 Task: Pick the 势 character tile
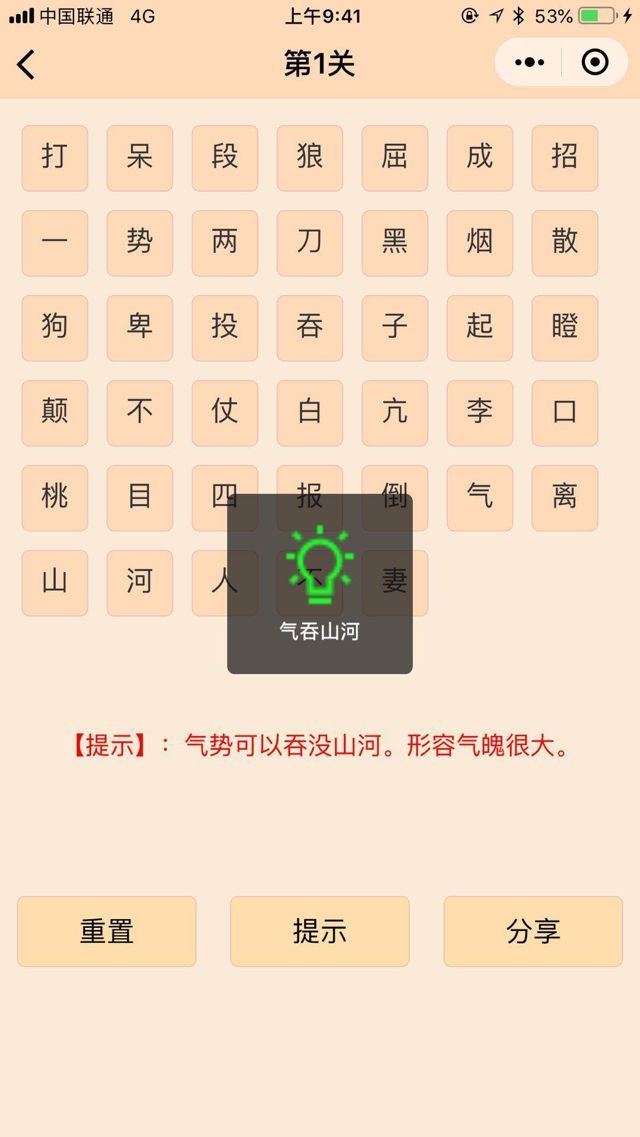140,242
